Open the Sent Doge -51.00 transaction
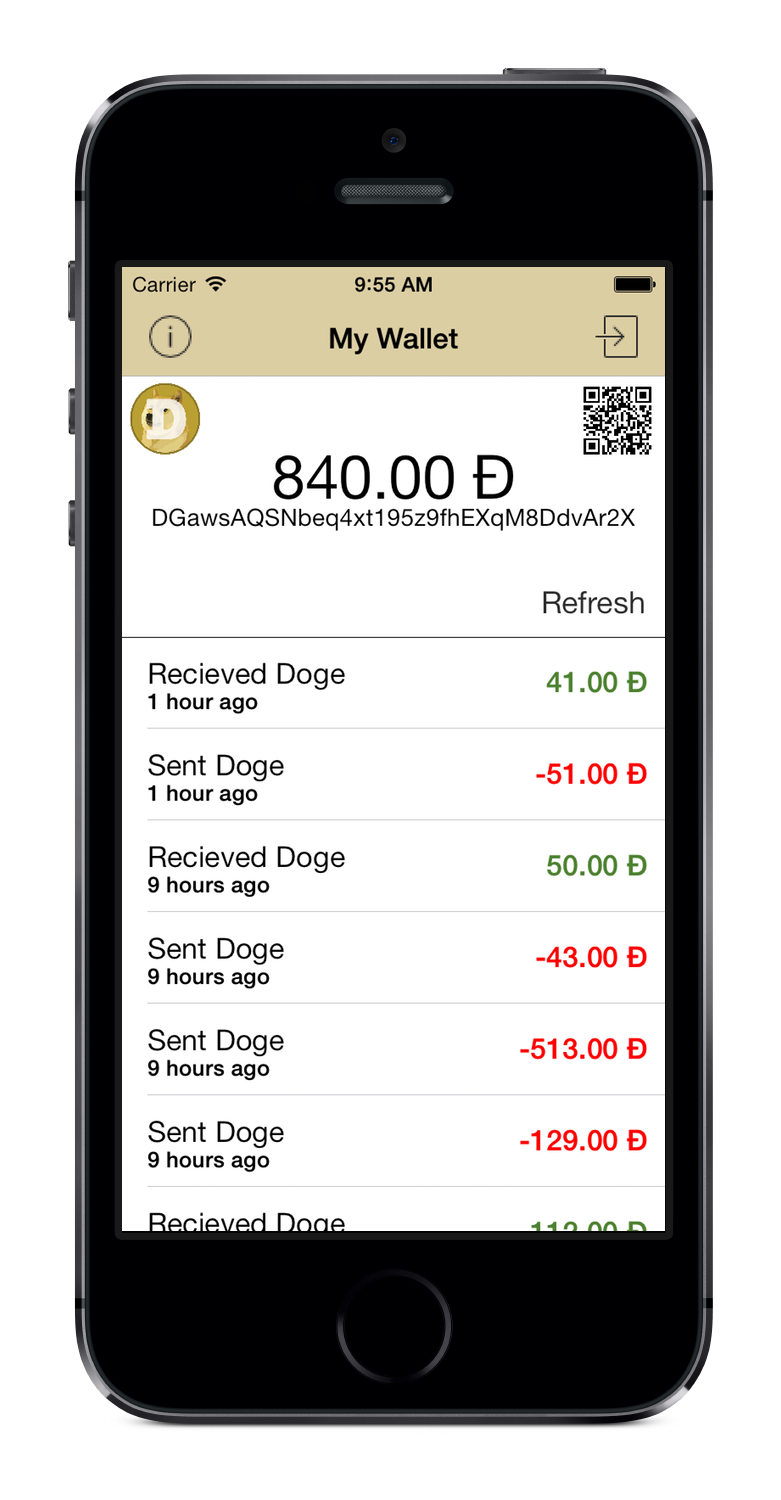Image resolution: width=781 pixels, height=1500 pixels. click(x=393, y=775)
